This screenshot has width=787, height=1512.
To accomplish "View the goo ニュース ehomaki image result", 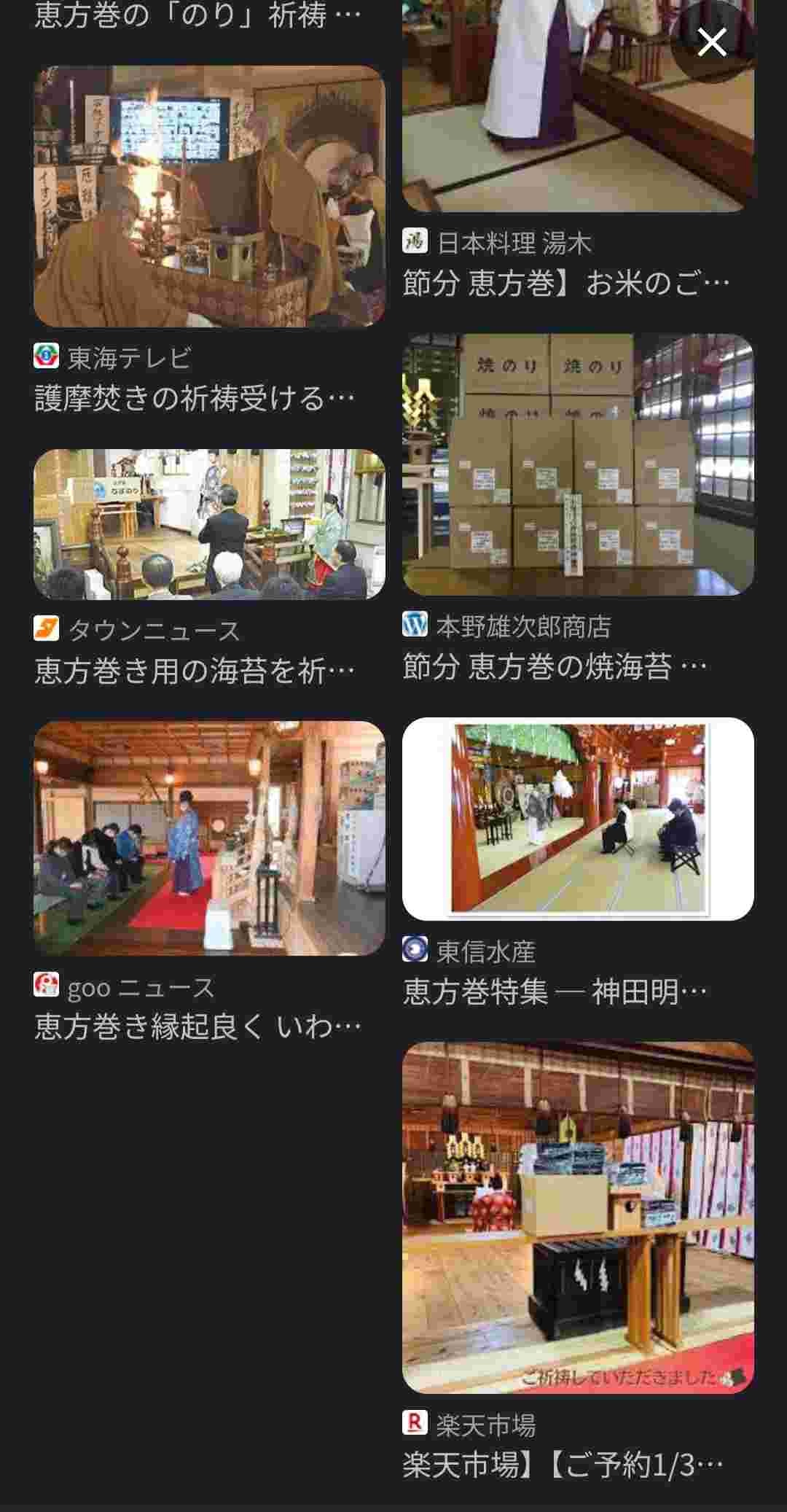I will coord(209,838).
